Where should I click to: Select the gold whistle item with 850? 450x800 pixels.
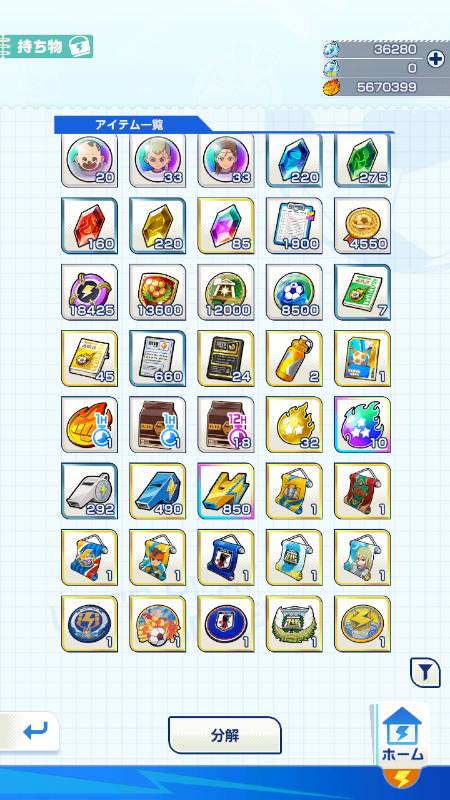pyautogui.click(x=226, y=491)
